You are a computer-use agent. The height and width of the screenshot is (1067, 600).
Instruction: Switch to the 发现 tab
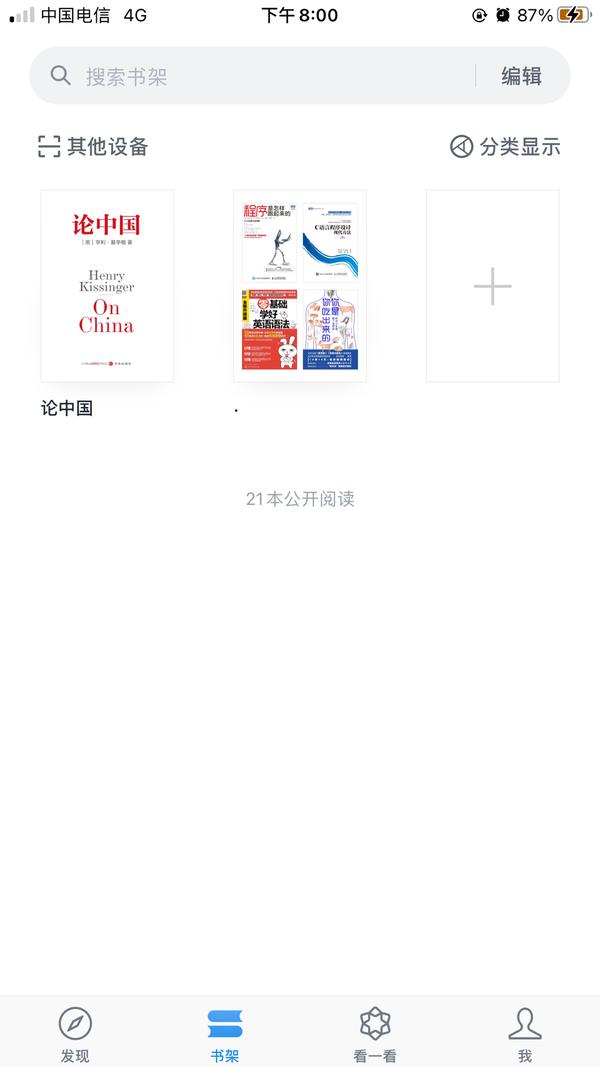75,1034
